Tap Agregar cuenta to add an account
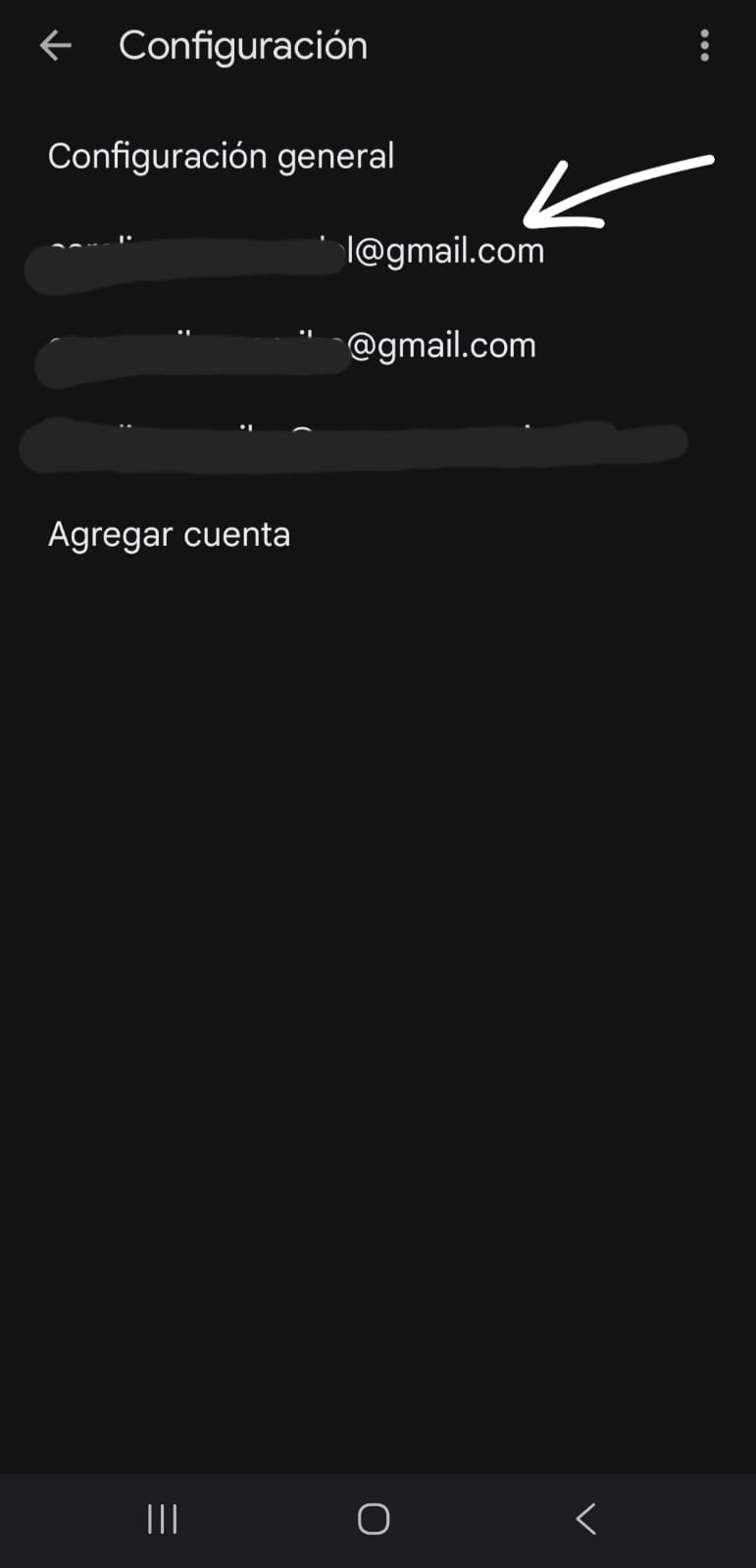 pyautogui.click(x=169, y=535)
